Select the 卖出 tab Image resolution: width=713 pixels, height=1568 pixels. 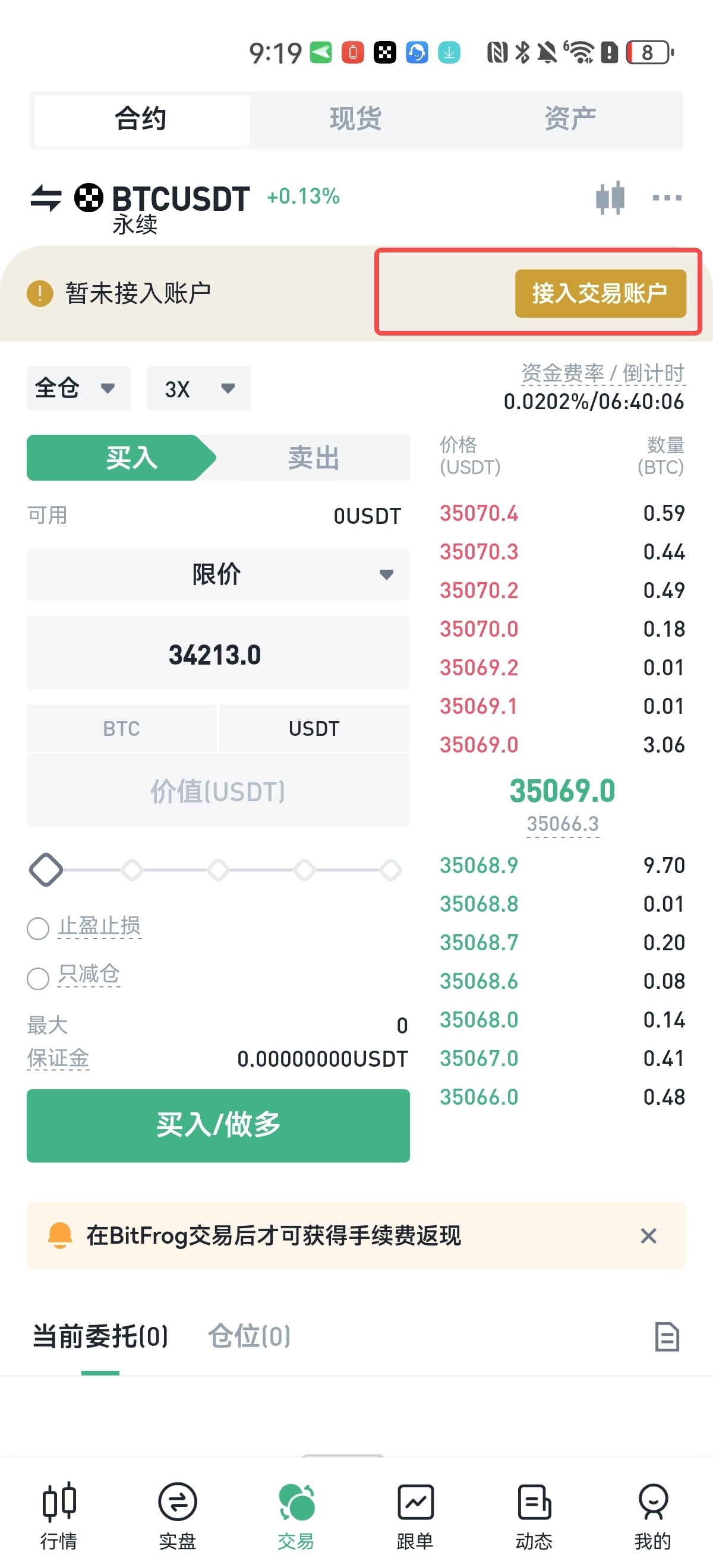pos(313,458)
